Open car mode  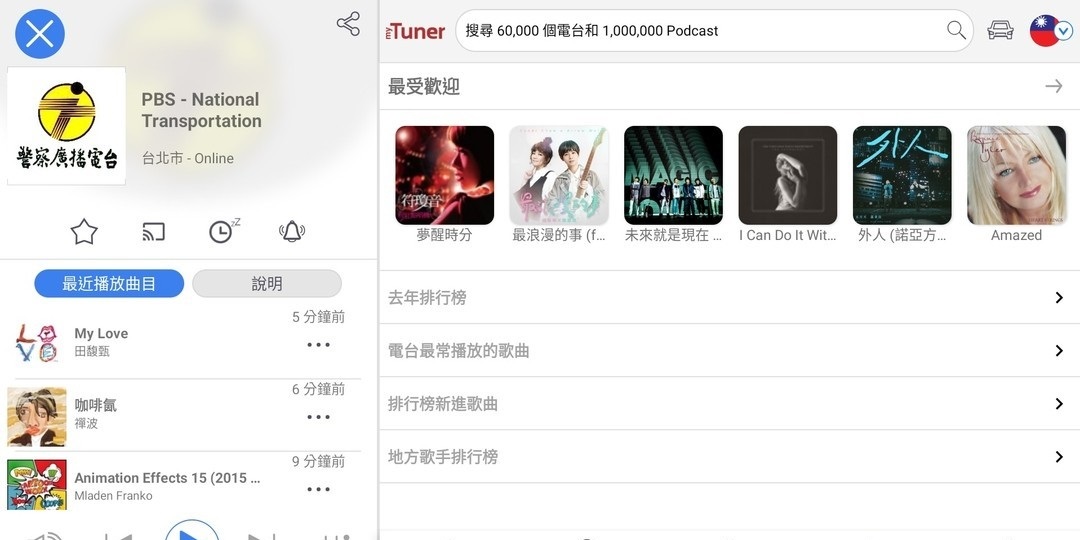pyautogui.click(x=1000, y=31)
